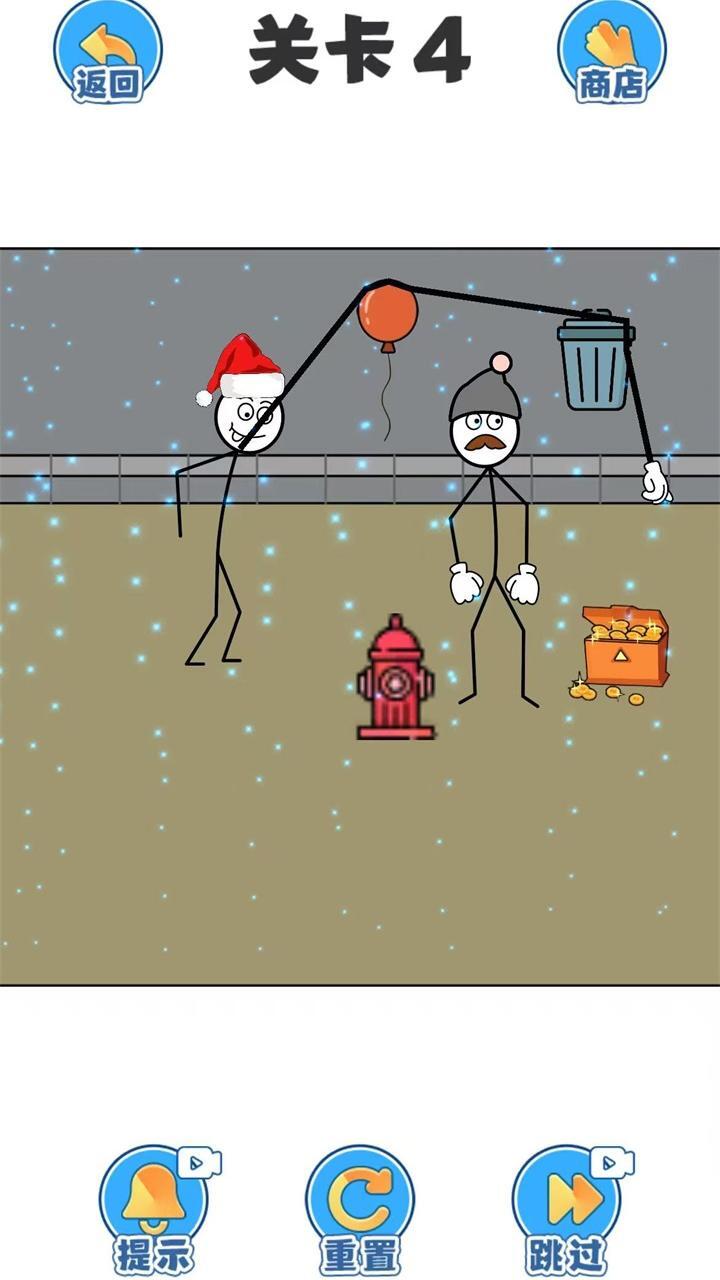The image size is (720, 1280).
Task: Open the 商店 shop
Action: [x=610, y=52]
